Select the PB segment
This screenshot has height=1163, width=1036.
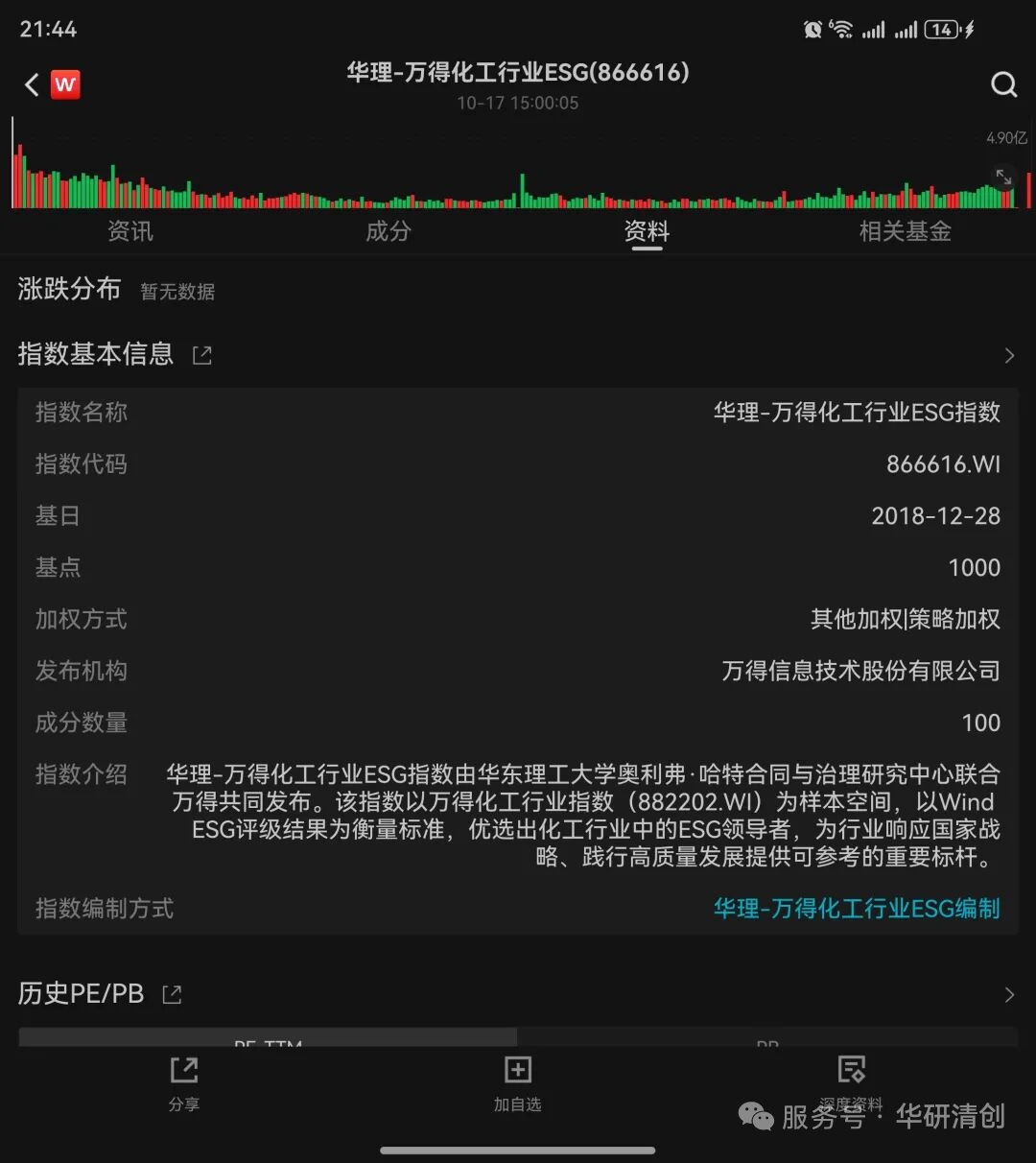767,1038
